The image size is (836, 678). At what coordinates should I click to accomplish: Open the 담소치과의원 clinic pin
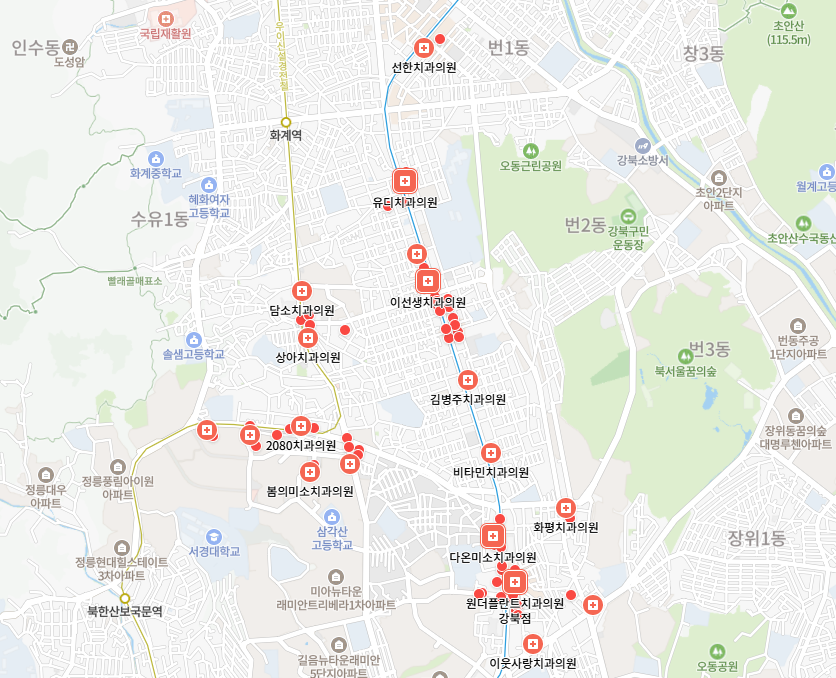(302, 290)
